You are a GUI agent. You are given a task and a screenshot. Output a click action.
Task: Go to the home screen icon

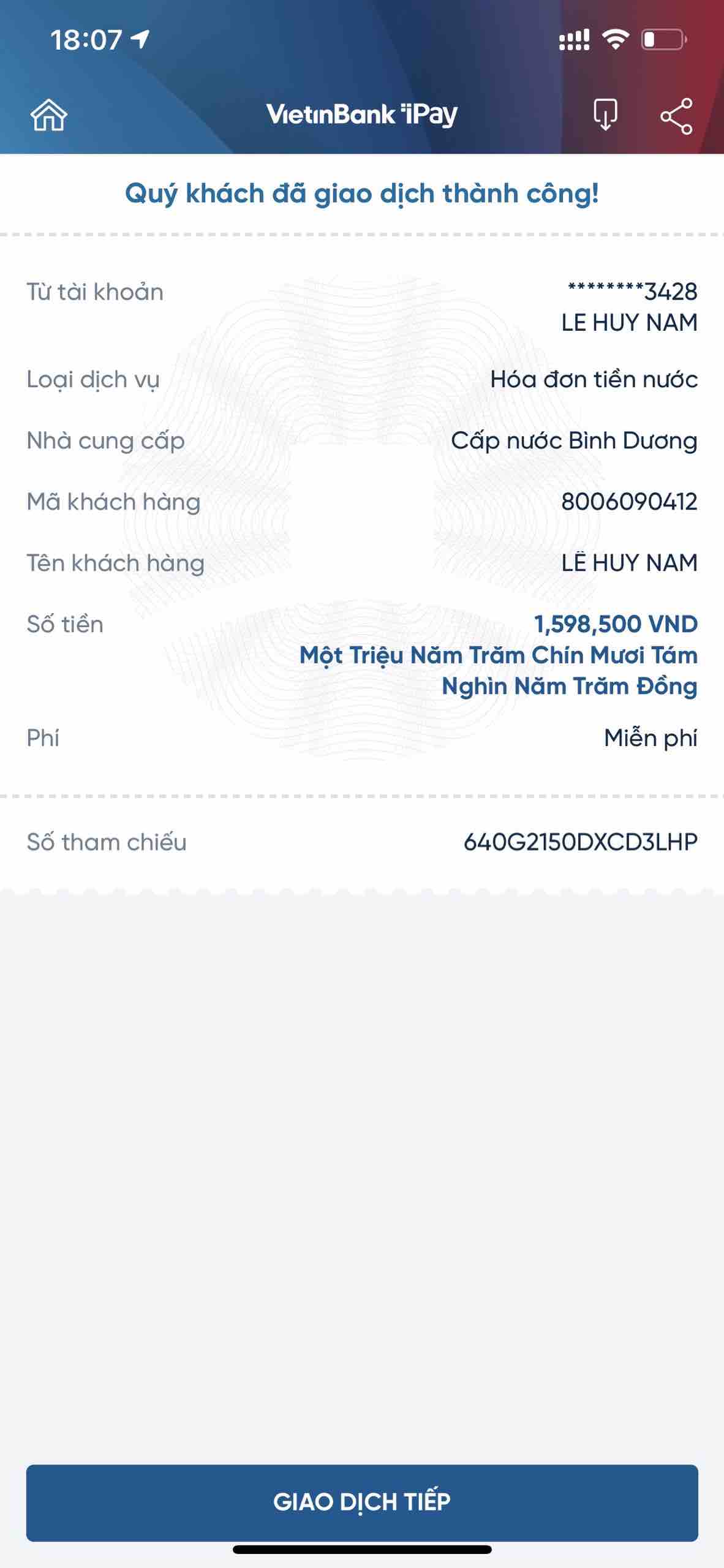click(x=48, y=115)
